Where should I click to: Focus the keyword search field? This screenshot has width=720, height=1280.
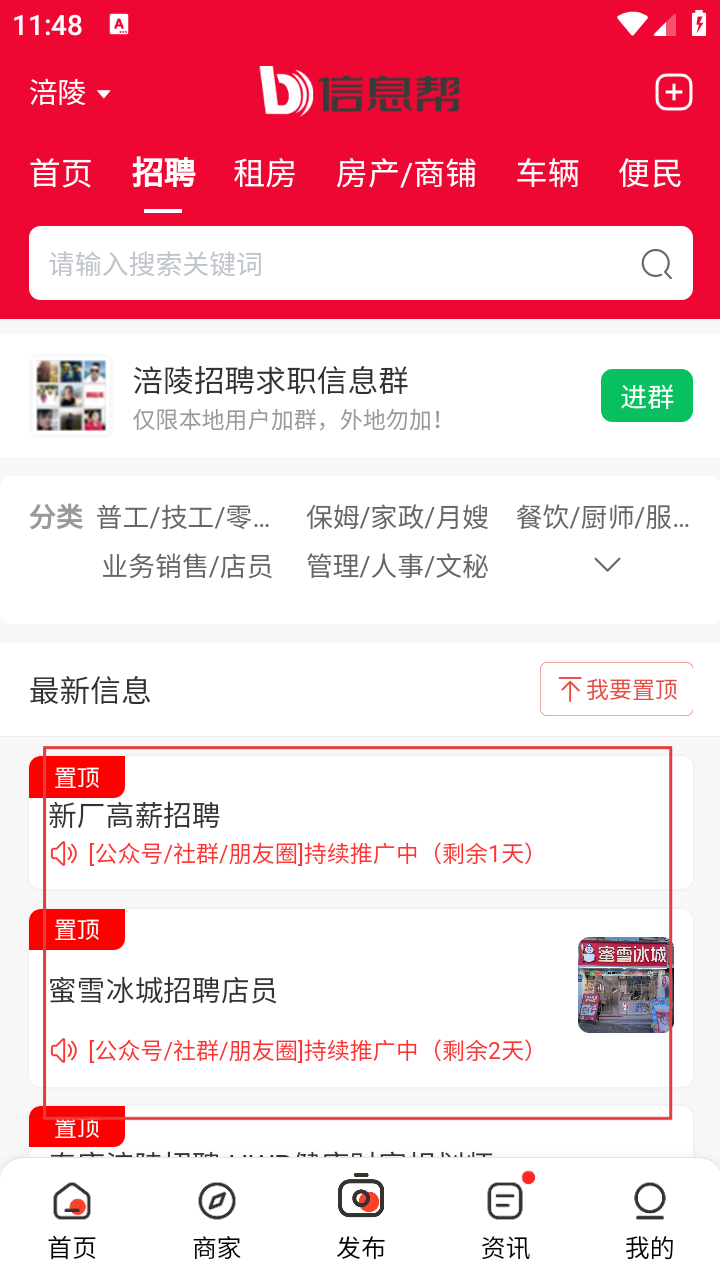(x=330, y=264)
